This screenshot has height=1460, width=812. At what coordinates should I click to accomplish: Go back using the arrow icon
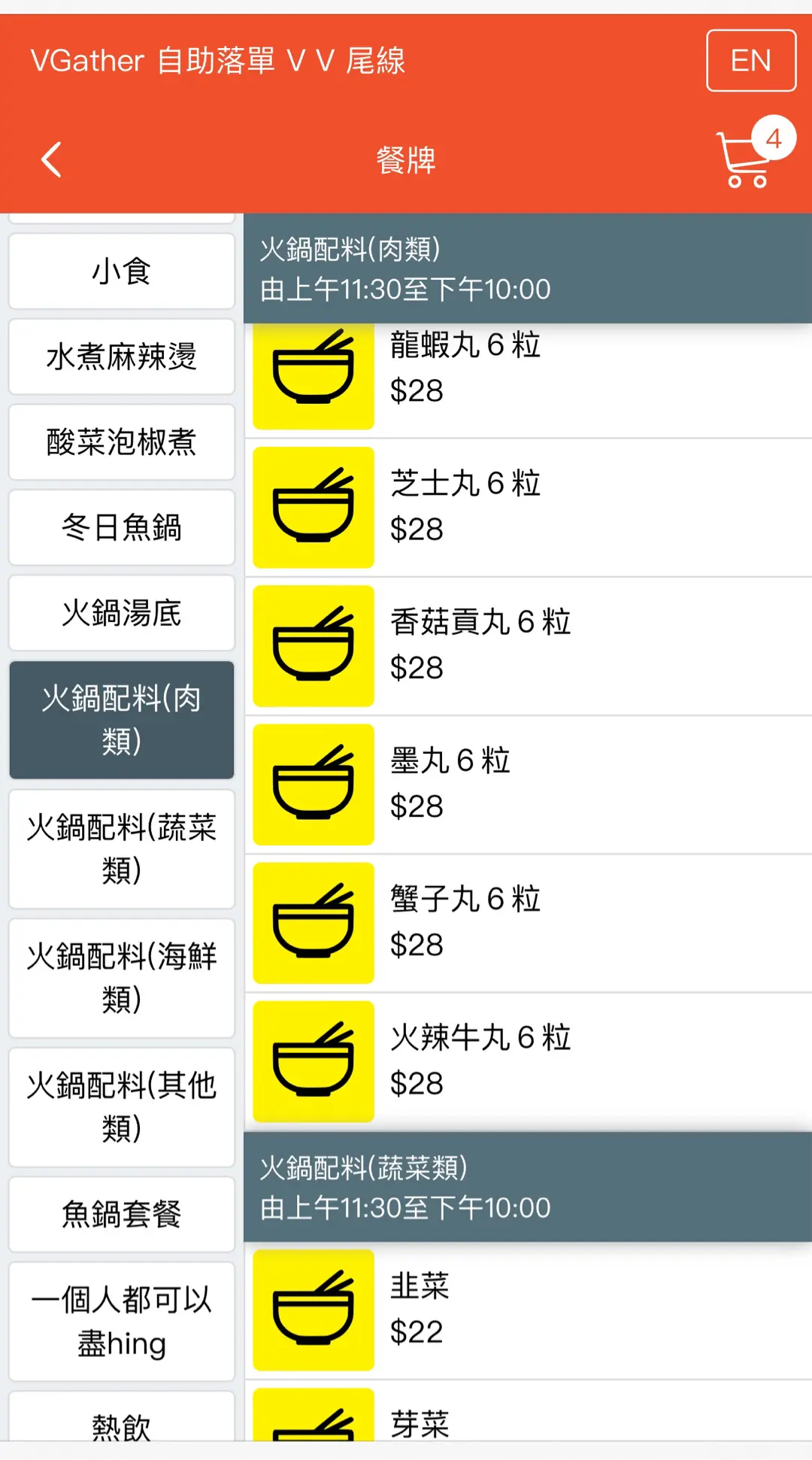pyautogui.click(x=51, y=159)
